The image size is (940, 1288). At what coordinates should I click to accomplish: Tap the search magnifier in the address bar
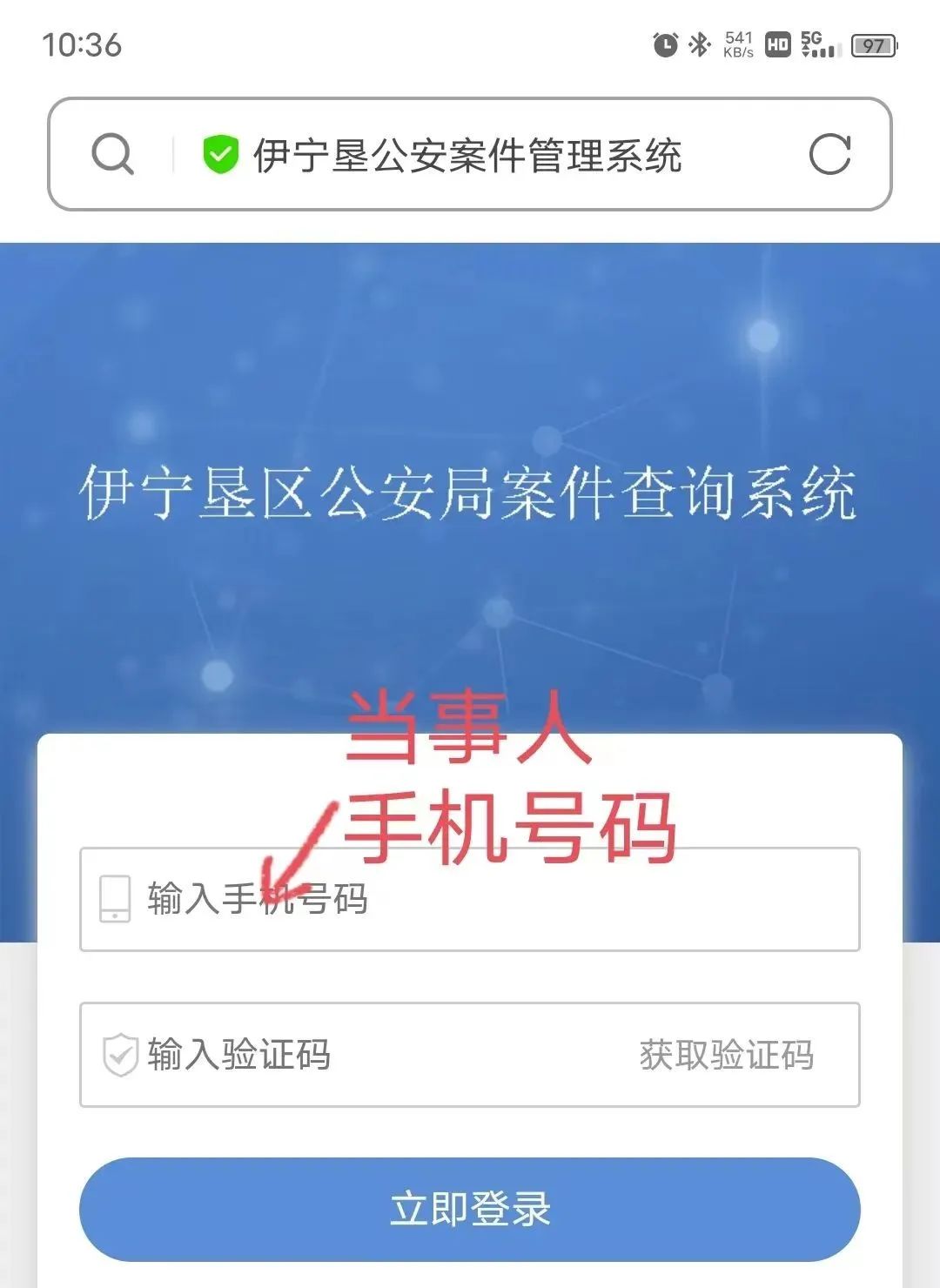click(x=113, y=155)
